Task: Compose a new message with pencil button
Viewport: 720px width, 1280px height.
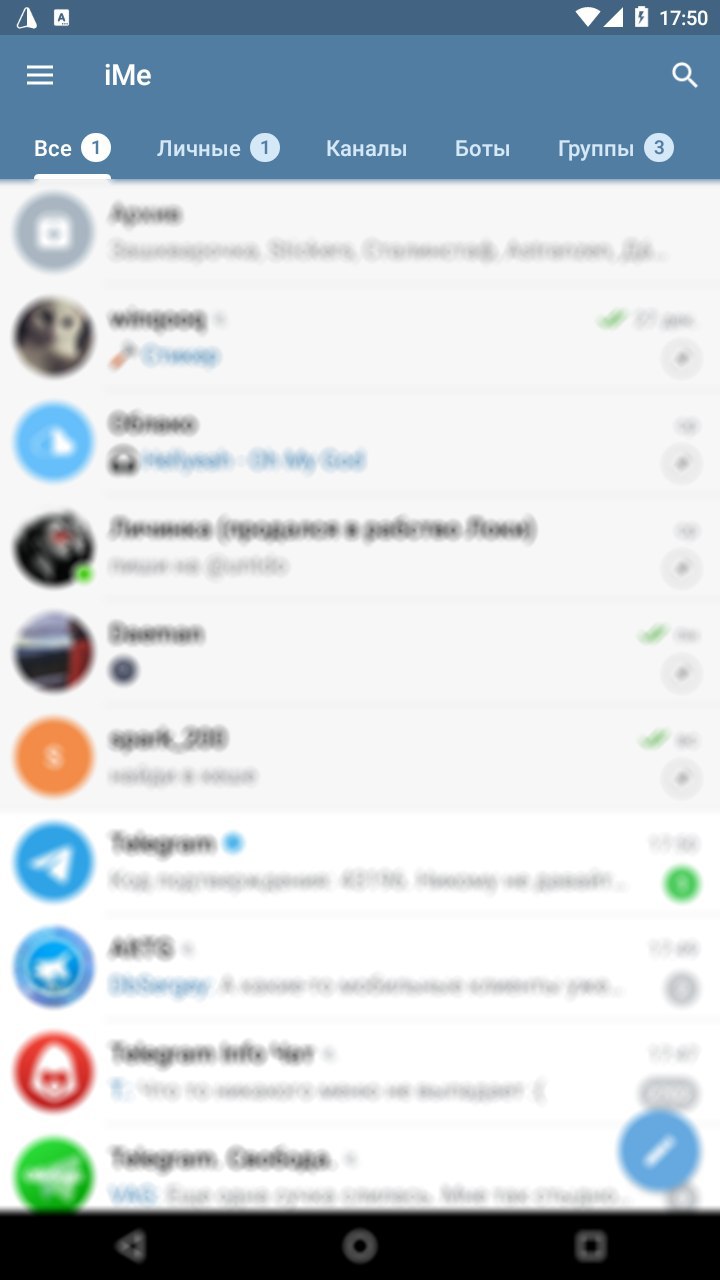Action: click(x=659, y=1151)
